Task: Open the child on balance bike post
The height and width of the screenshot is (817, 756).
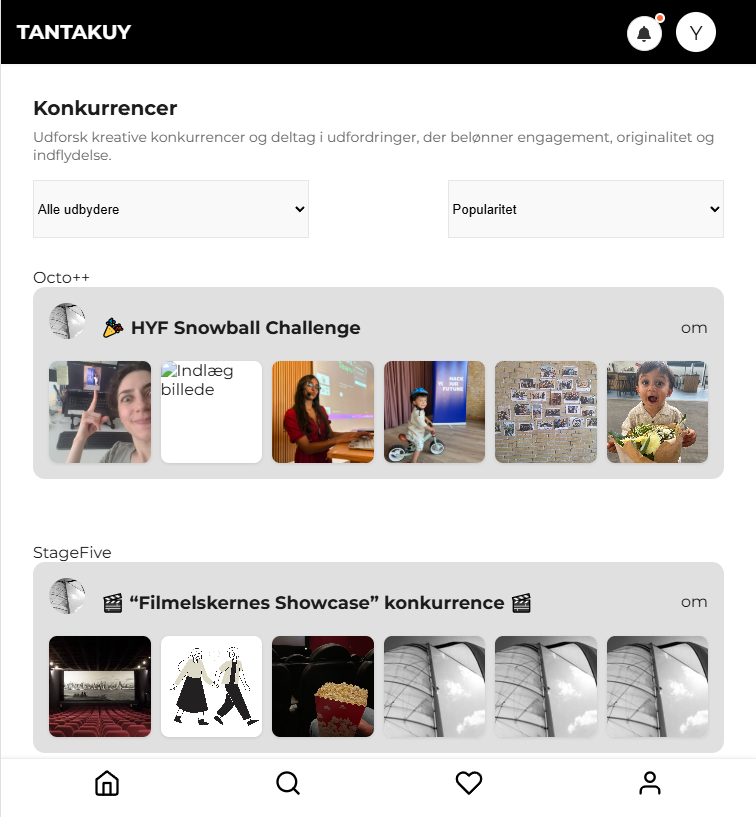Action: 434,412
